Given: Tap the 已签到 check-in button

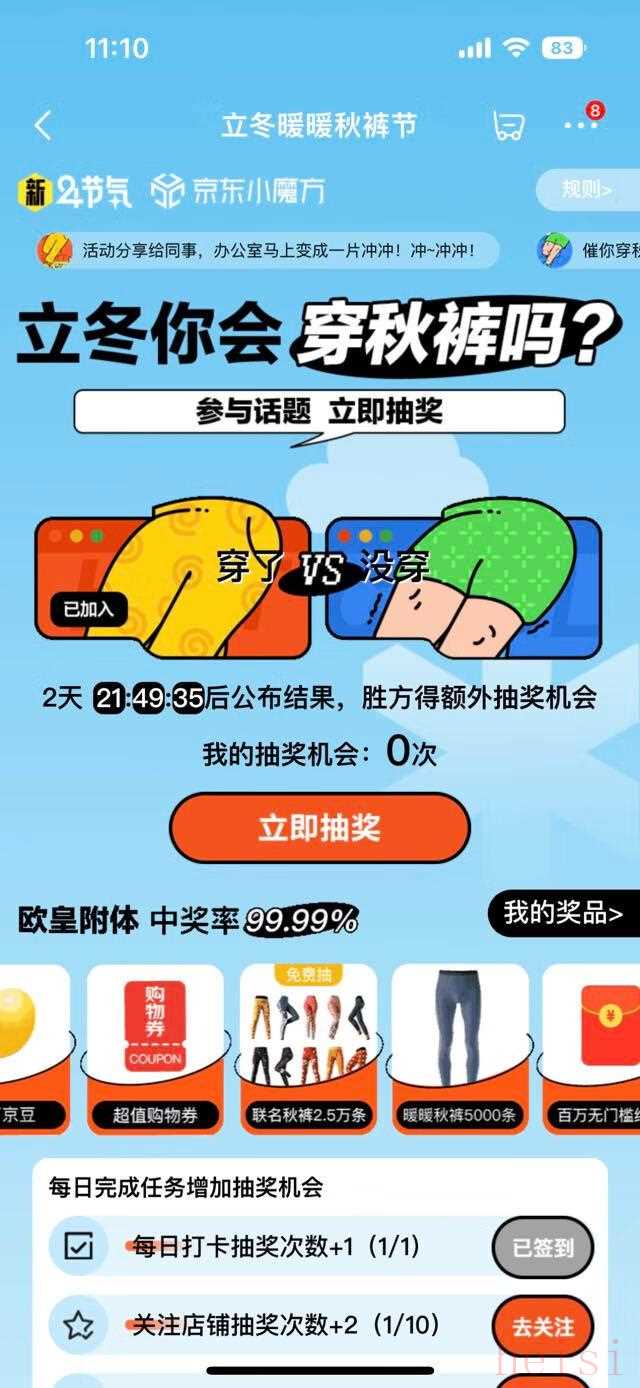Looking at the screenshot, I should [543, 1247].
